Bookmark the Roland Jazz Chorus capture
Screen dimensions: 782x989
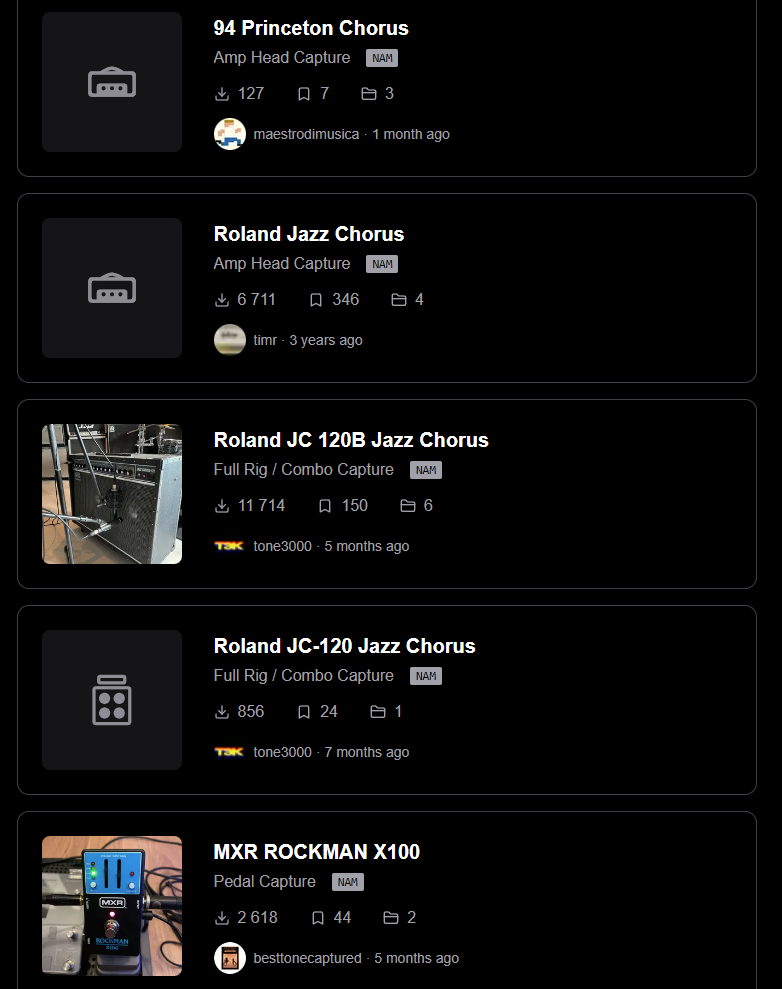(316, 300)
